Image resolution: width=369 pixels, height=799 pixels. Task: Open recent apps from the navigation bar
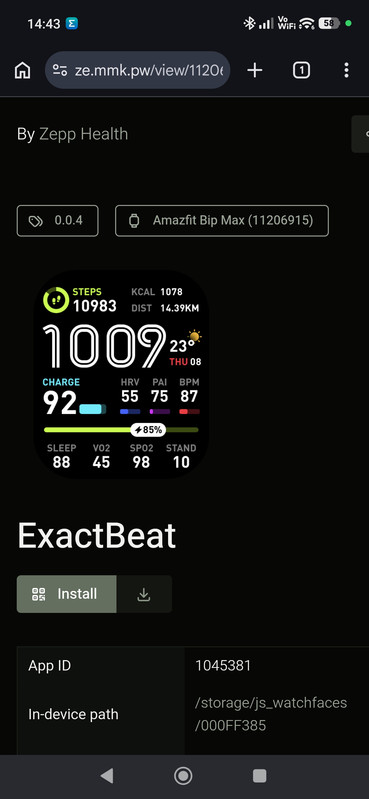[260, 776]
